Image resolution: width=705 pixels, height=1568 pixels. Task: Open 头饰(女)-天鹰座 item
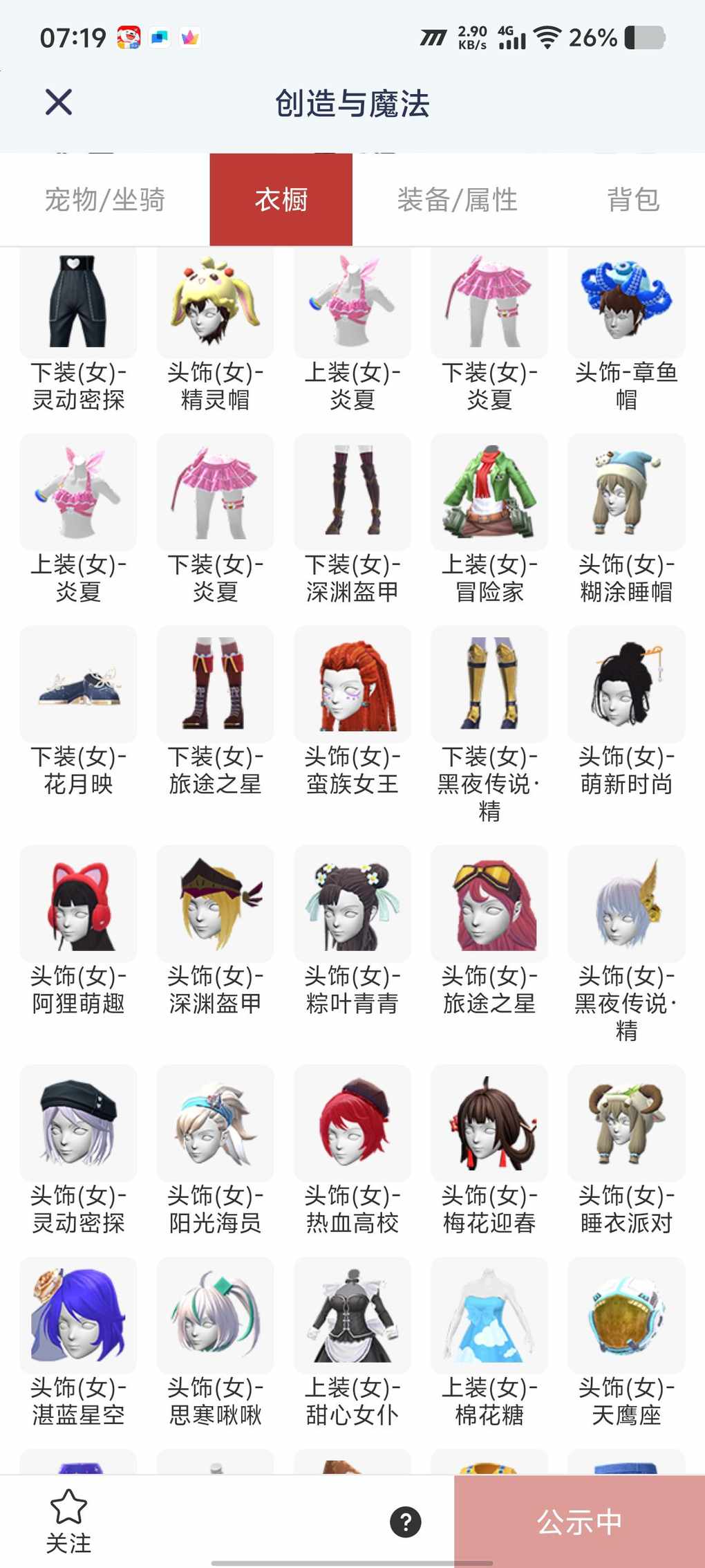click(x=626, y=1316)
